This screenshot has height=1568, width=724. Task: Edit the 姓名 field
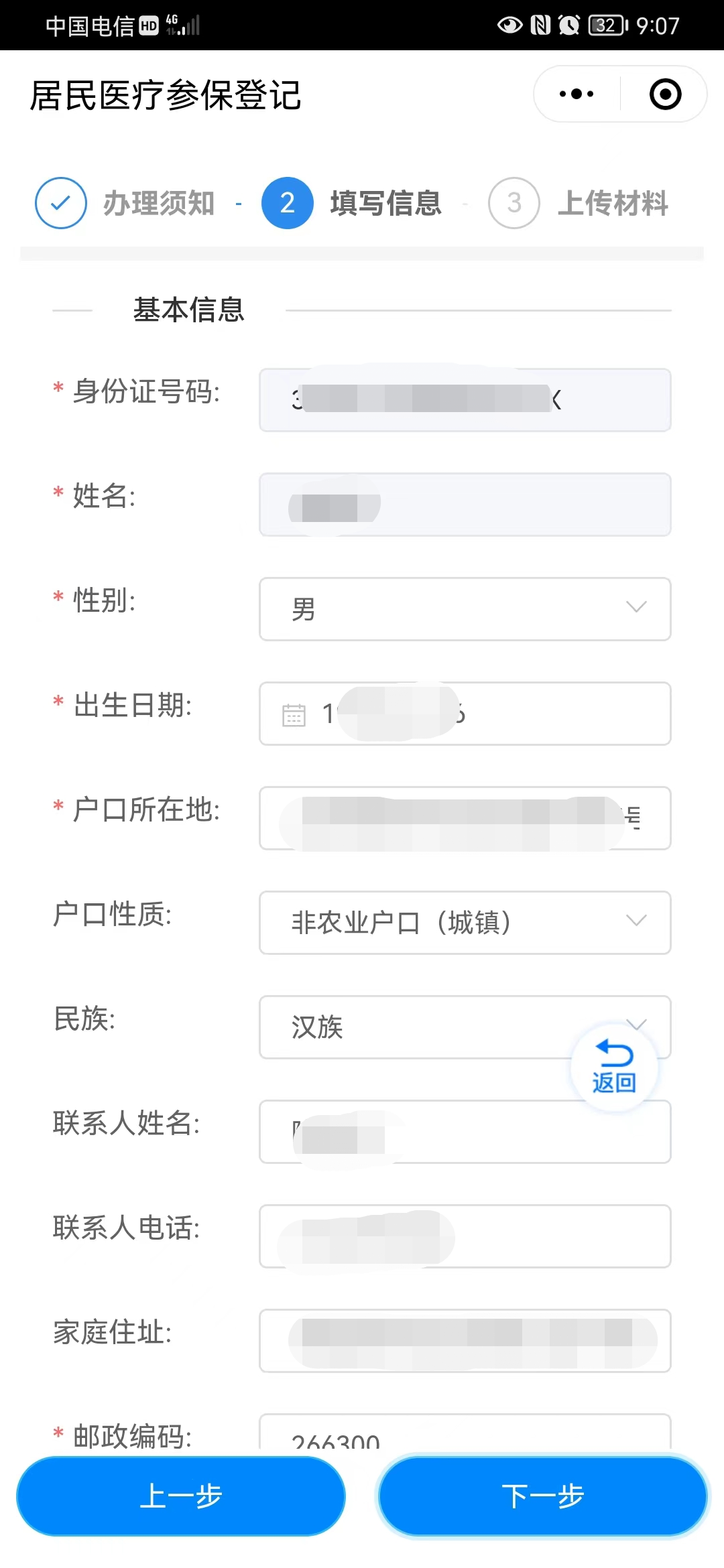pyautogui.click(x=465, y=505)
